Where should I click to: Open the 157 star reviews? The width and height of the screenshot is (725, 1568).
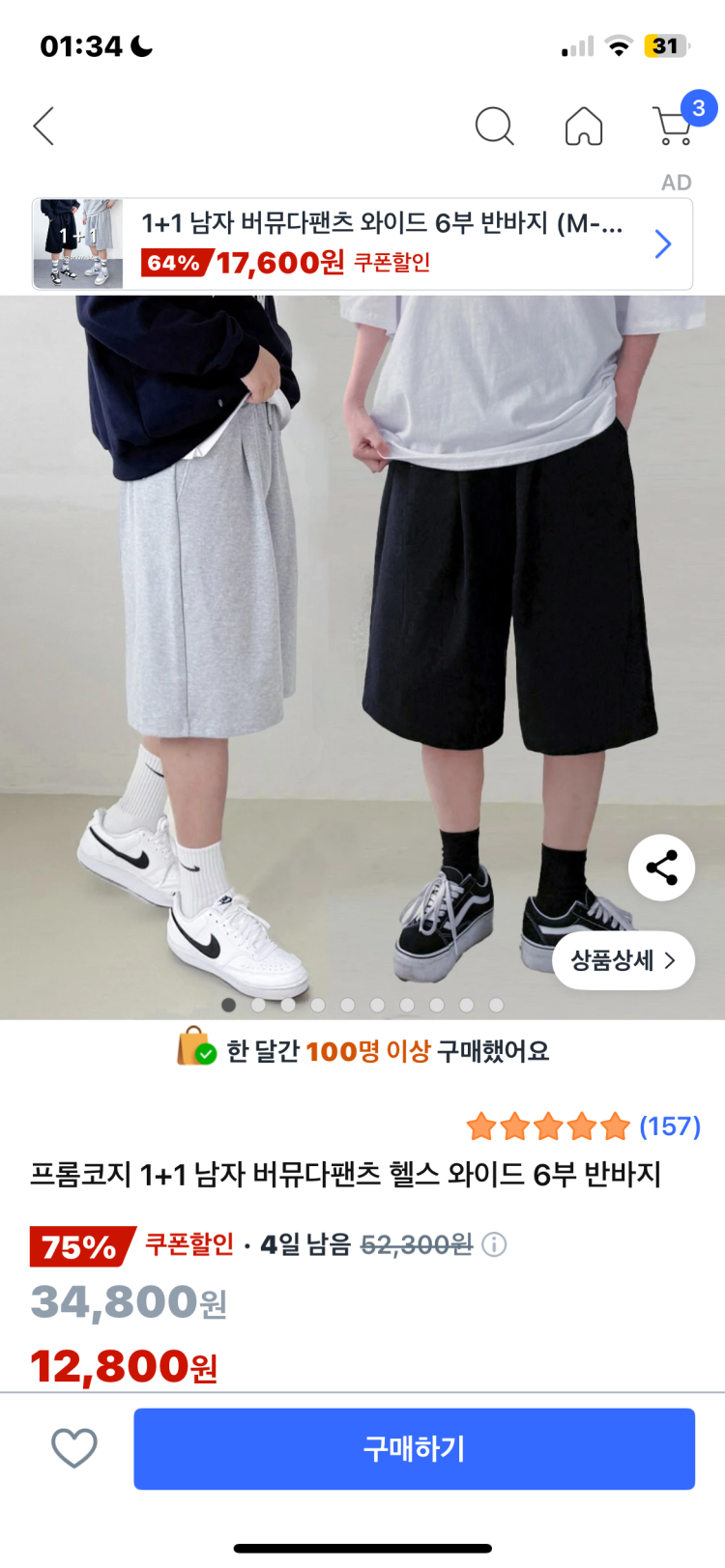pyautogui.click(x=583, y=1126)
